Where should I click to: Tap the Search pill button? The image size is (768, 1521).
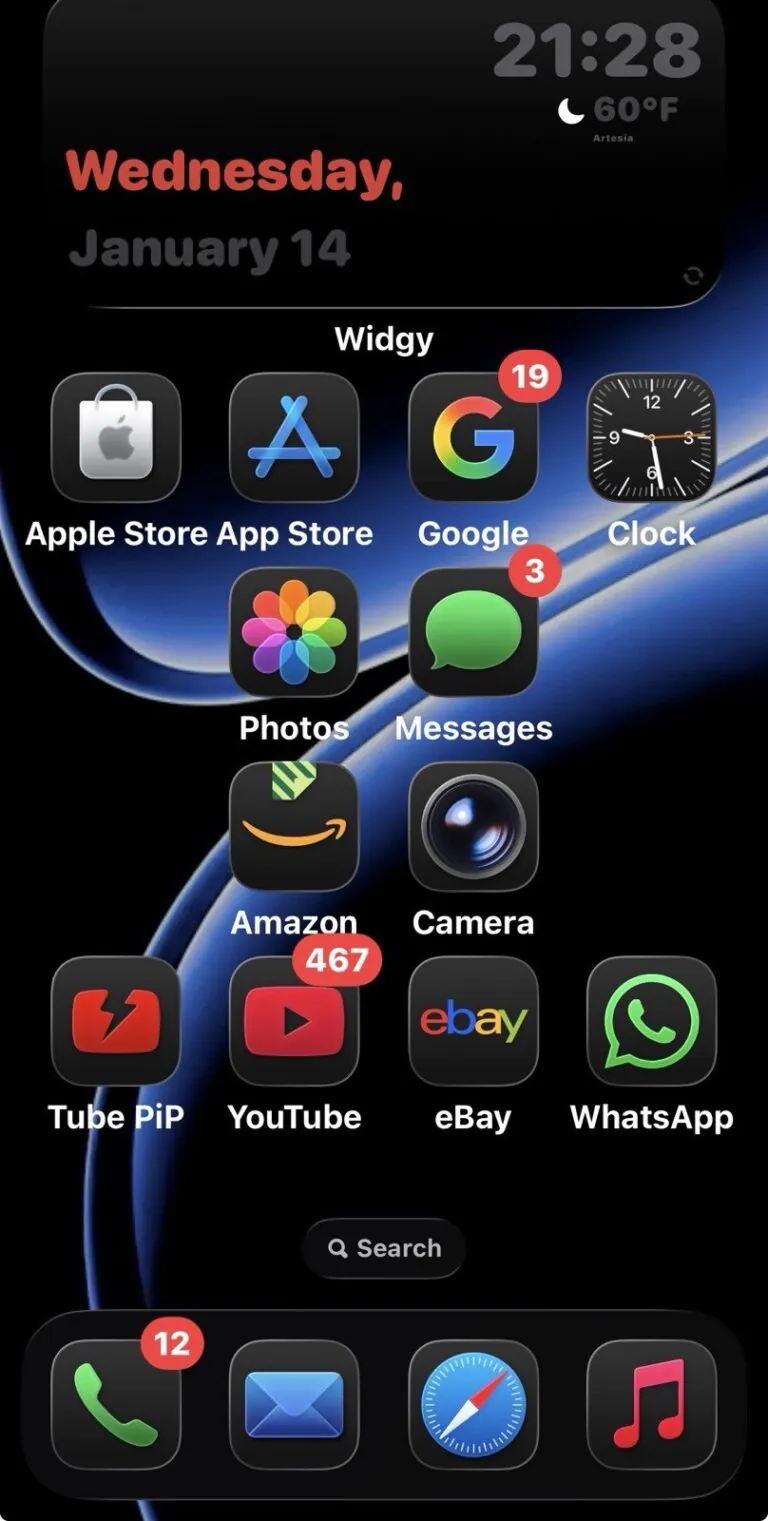384,1248
